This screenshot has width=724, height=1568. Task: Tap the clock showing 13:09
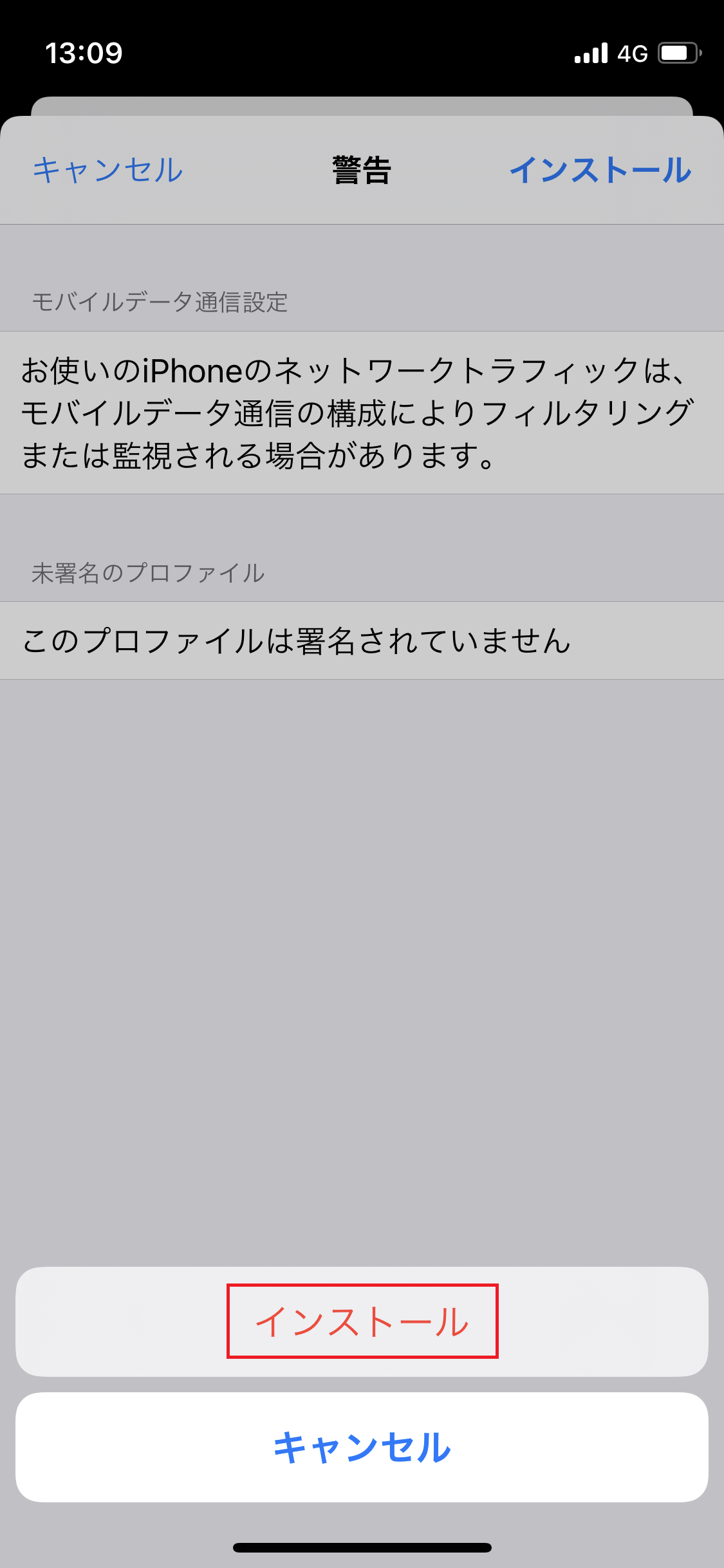point(84,54)
